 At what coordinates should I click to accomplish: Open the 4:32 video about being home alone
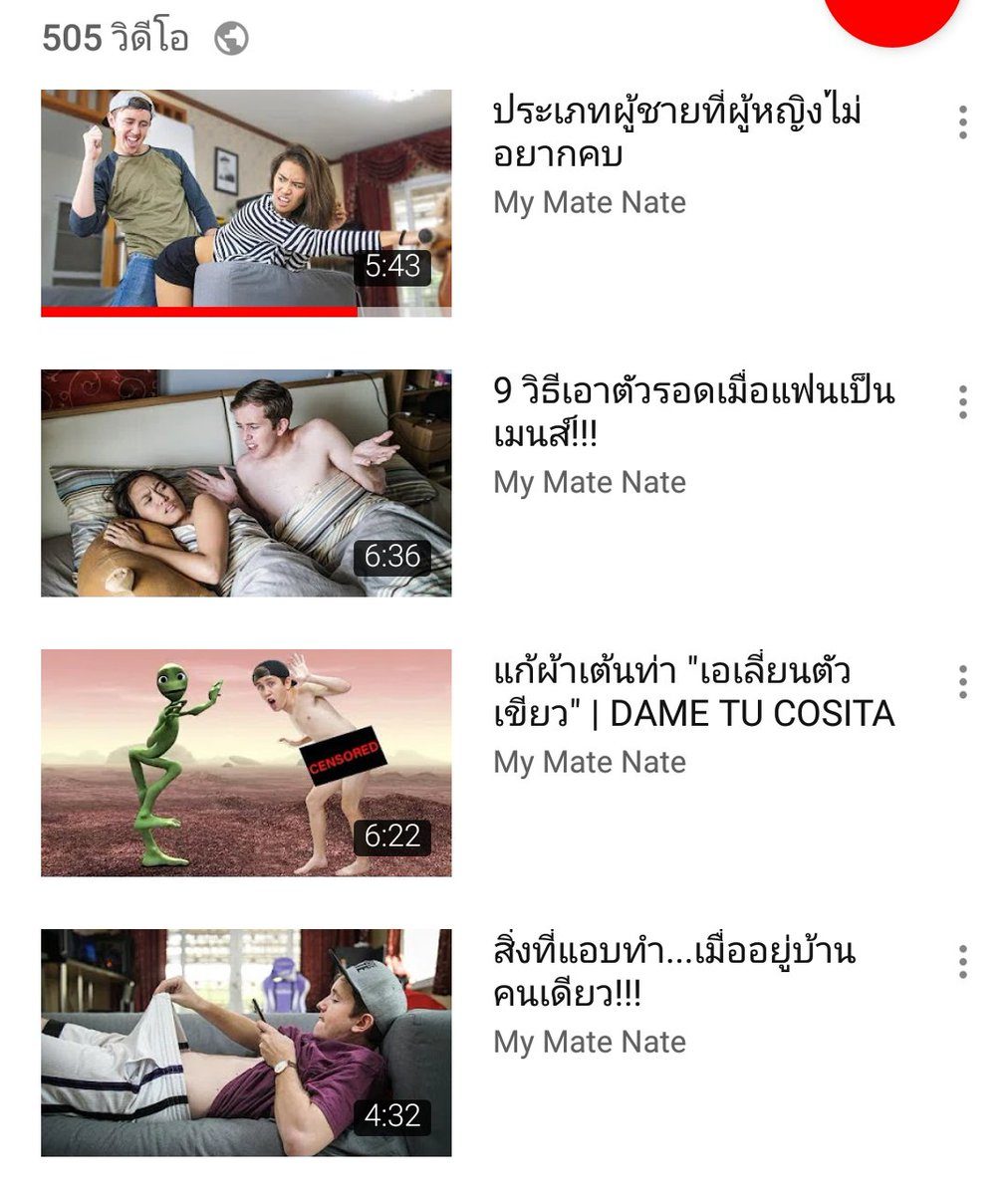[246, 1043]
